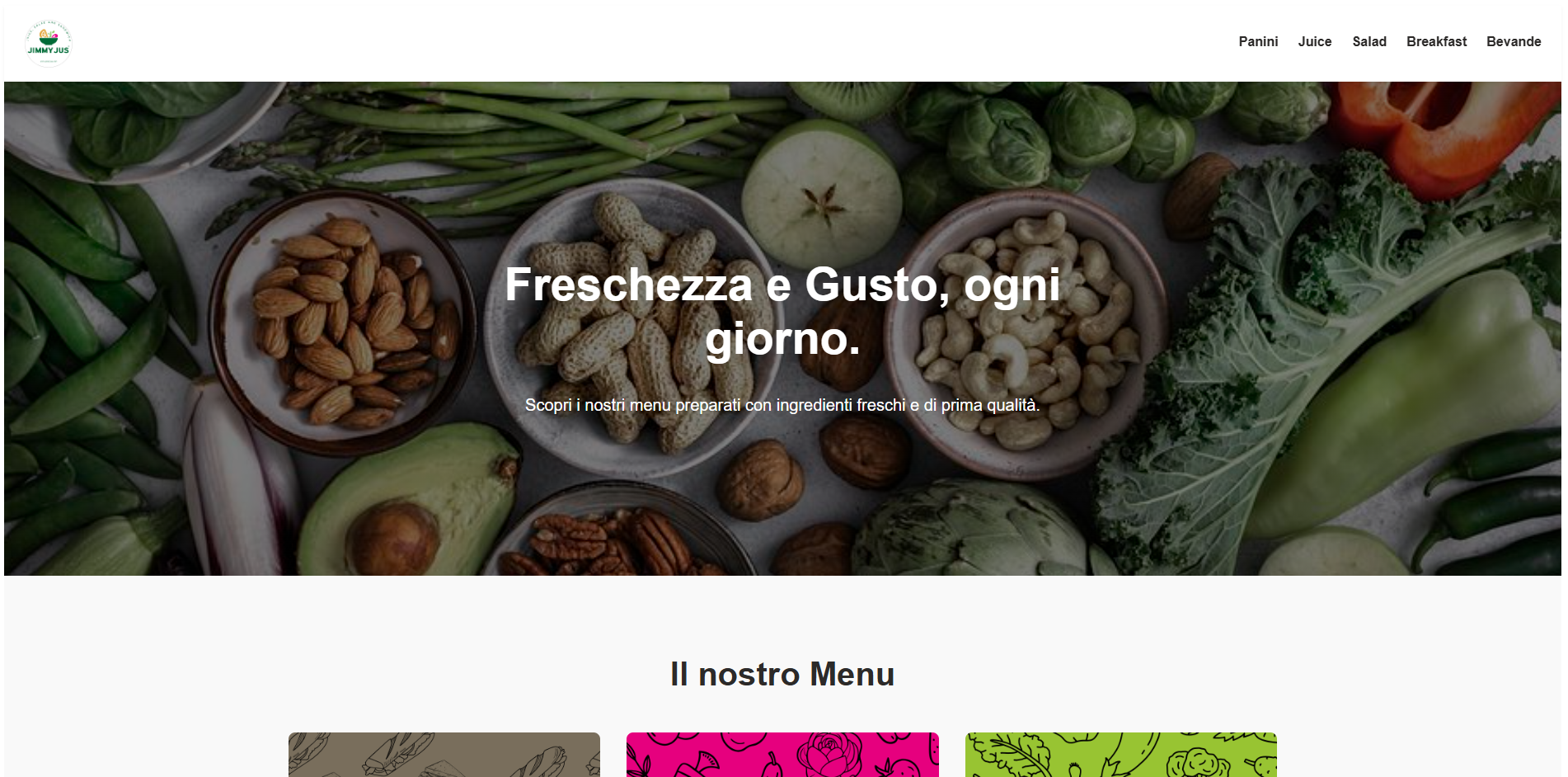1568x777 pixels.
Task: Open the Breakfast menu link
Action: click(x=1436, y=41)
